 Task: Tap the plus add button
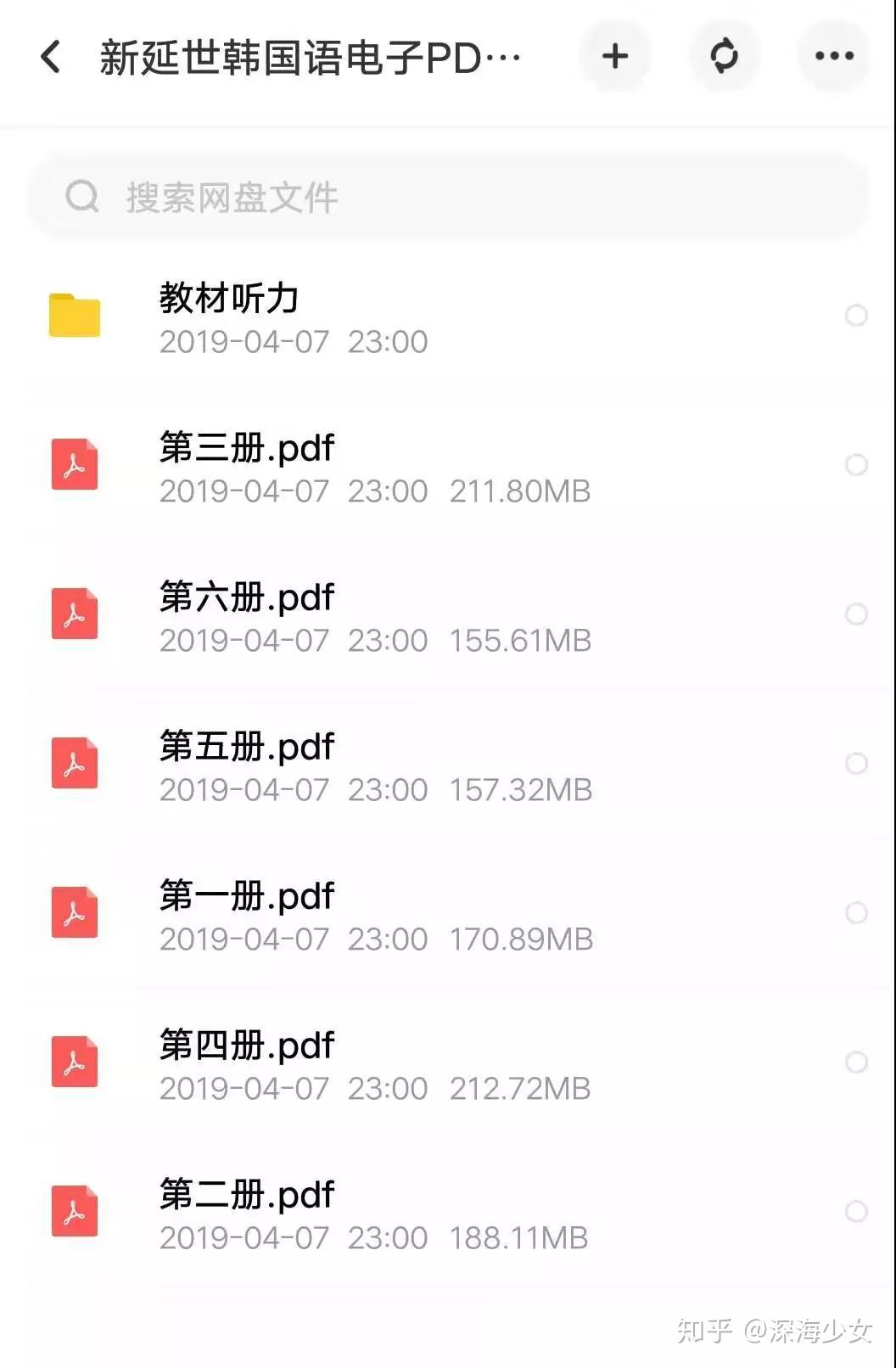615,56
